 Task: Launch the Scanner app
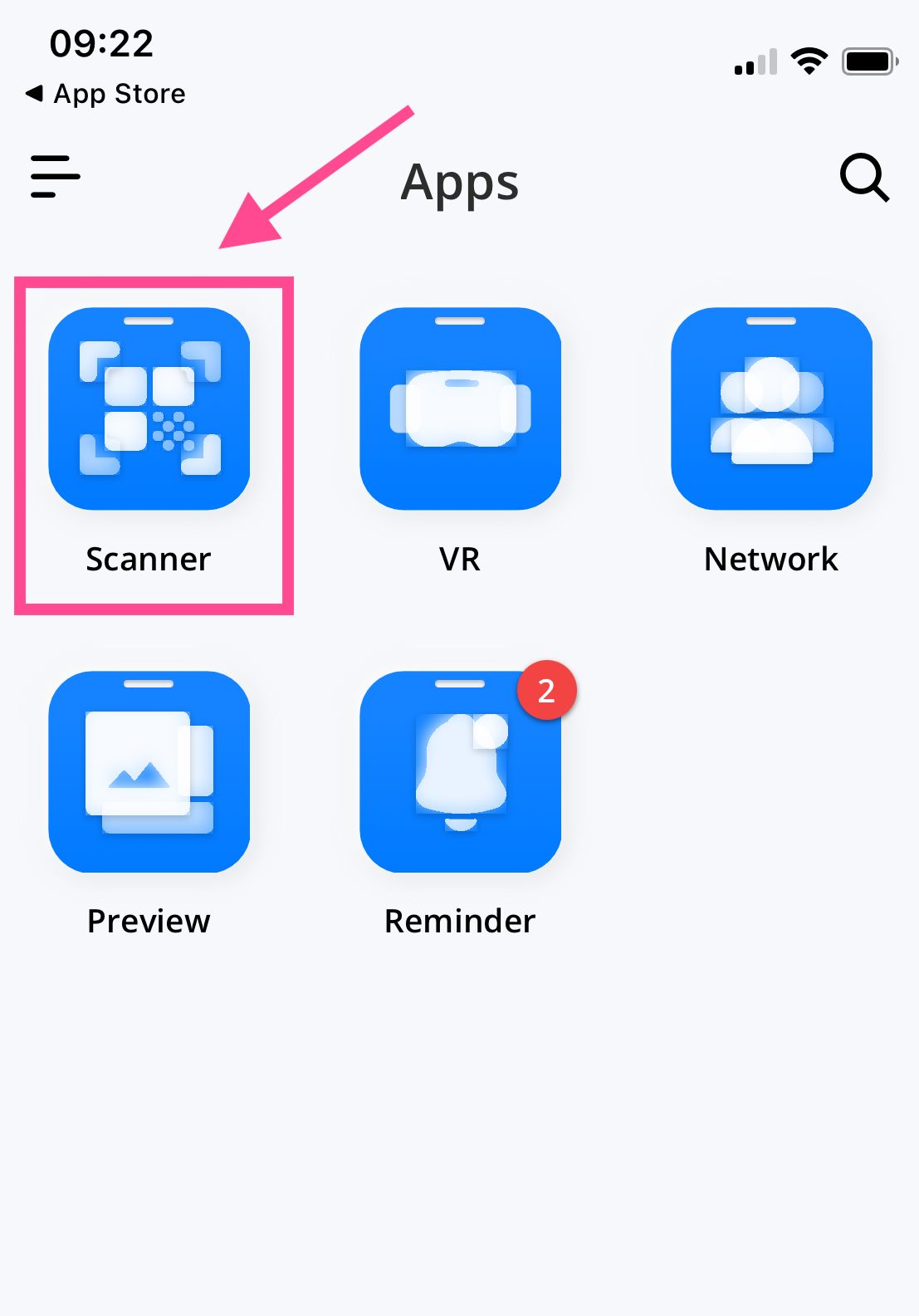click(x=149, y=408)
